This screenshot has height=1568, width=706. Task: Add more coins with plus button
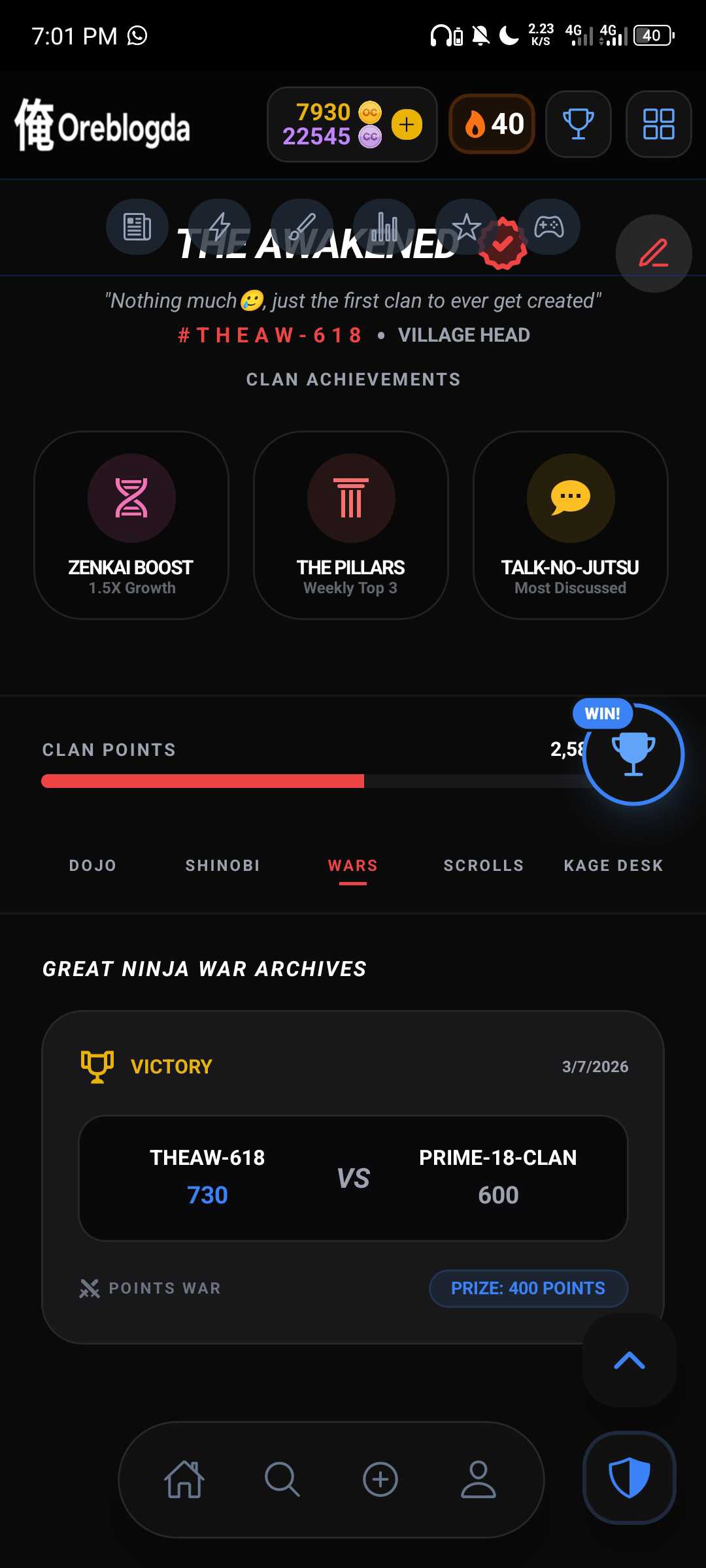point(407,124)
